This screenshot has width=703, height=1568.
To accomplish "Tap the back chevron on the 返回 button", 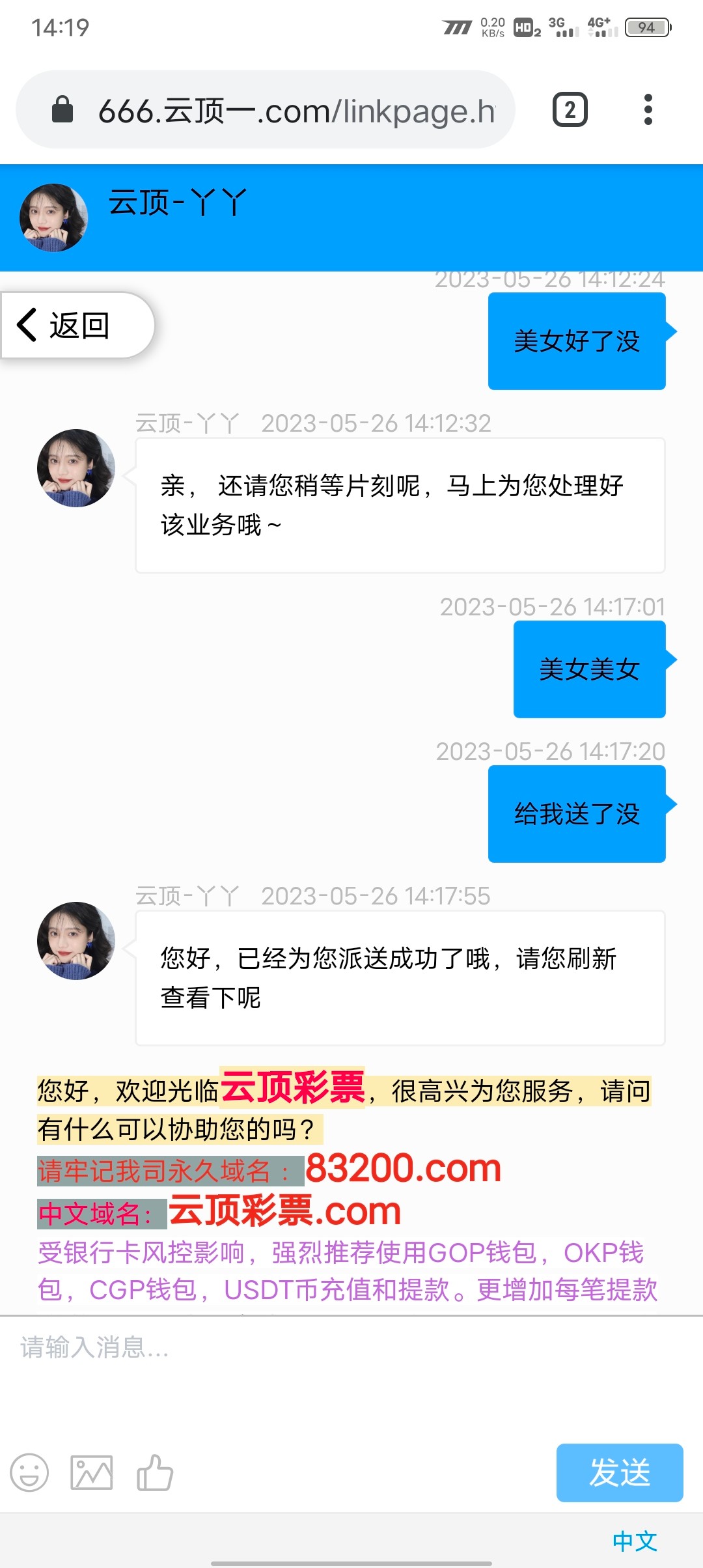I will (27, 325).
